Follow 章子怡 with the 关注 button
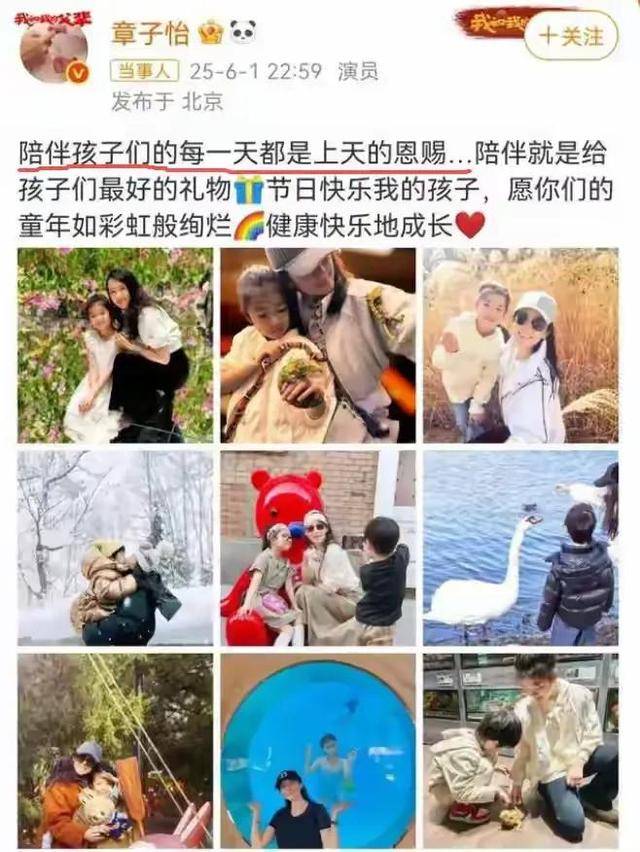Image resolution: width=640 pixels, height=852 pixels. click(571, 36)
